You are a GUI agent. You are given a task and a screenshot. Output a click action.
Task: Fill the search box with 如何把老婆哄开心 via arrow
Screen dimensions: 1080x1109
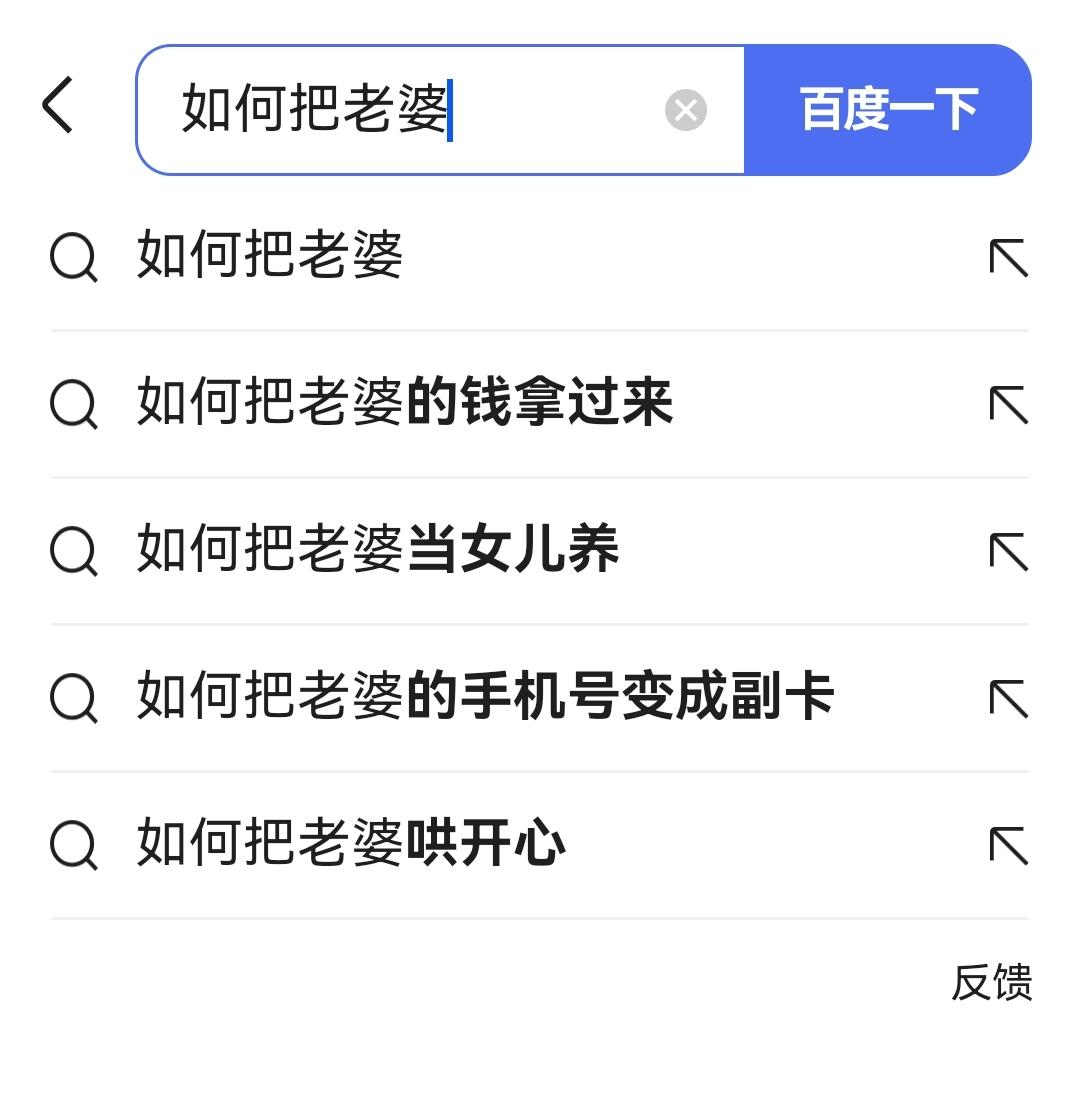click(x=1008, y=845)
